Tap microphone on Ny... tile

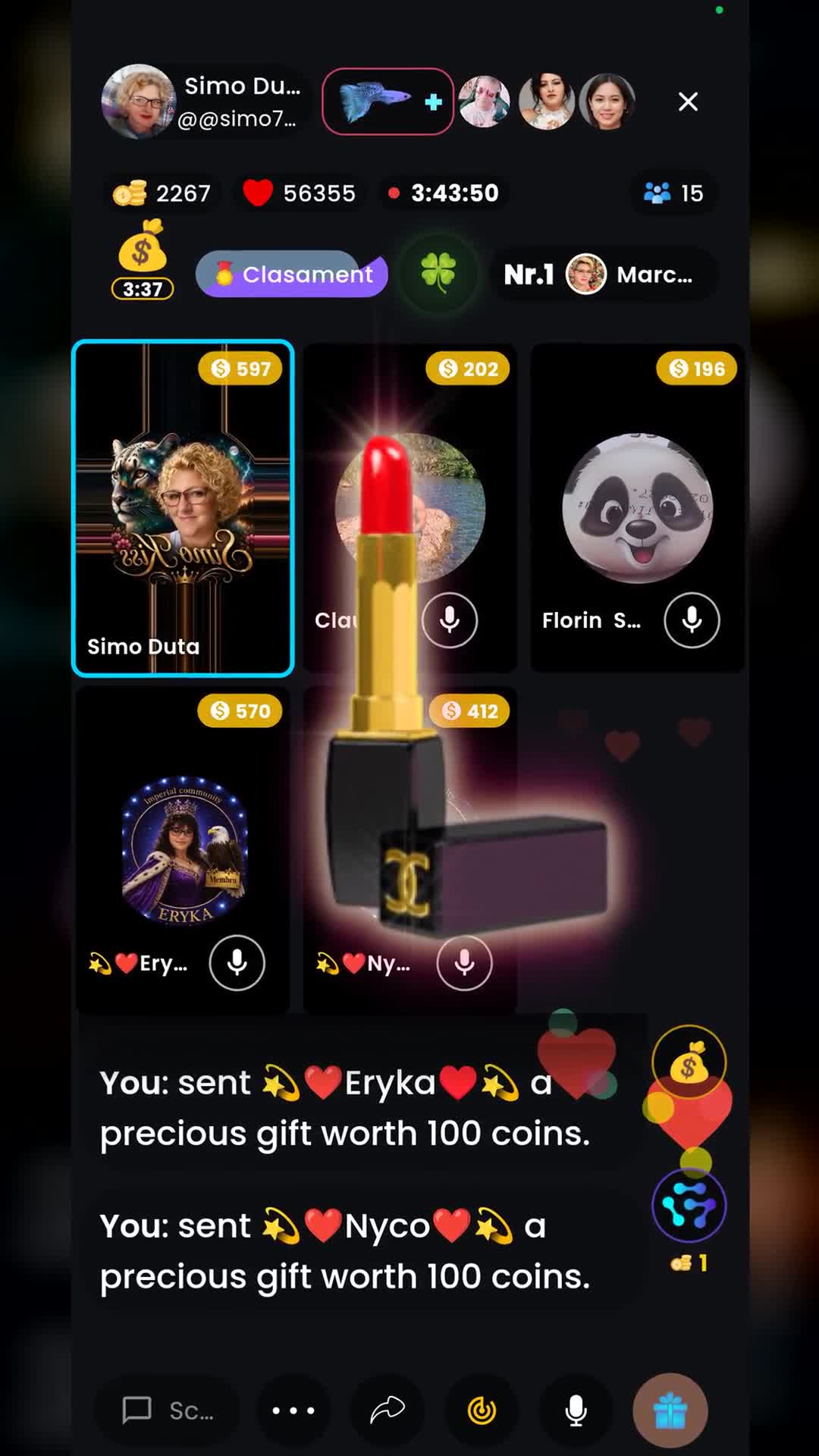coord(464,963)
